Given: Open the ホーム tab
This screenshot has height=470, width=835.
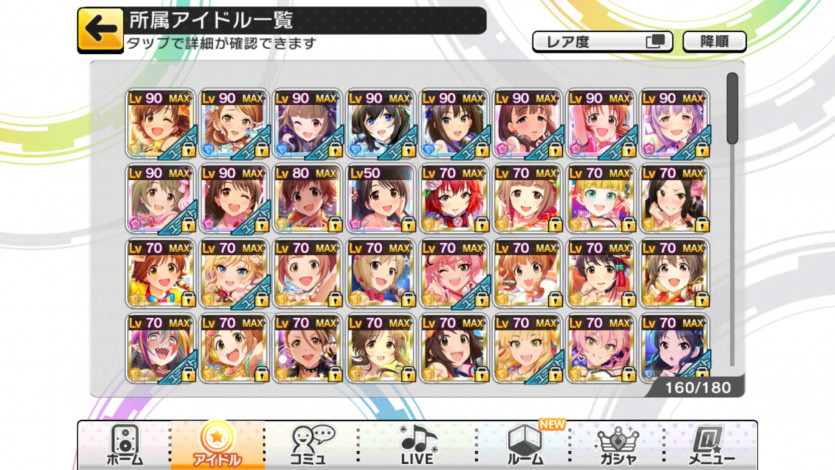Looking at the screenshot, I should tap(126, 445).
